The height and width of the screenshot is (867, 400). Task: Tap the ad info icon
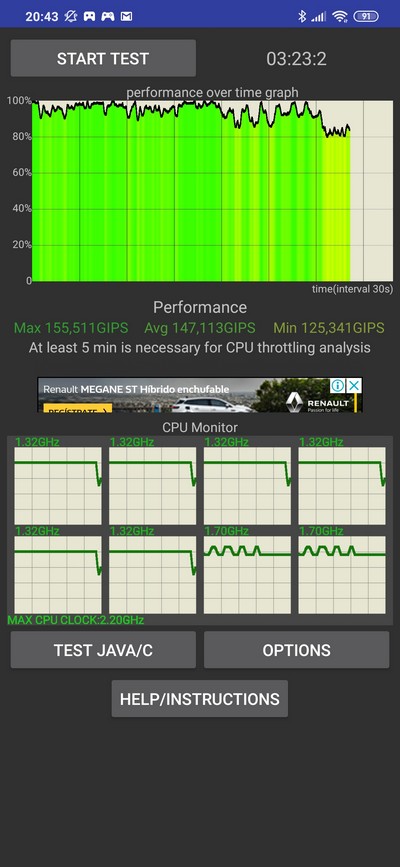click(338, 385)
